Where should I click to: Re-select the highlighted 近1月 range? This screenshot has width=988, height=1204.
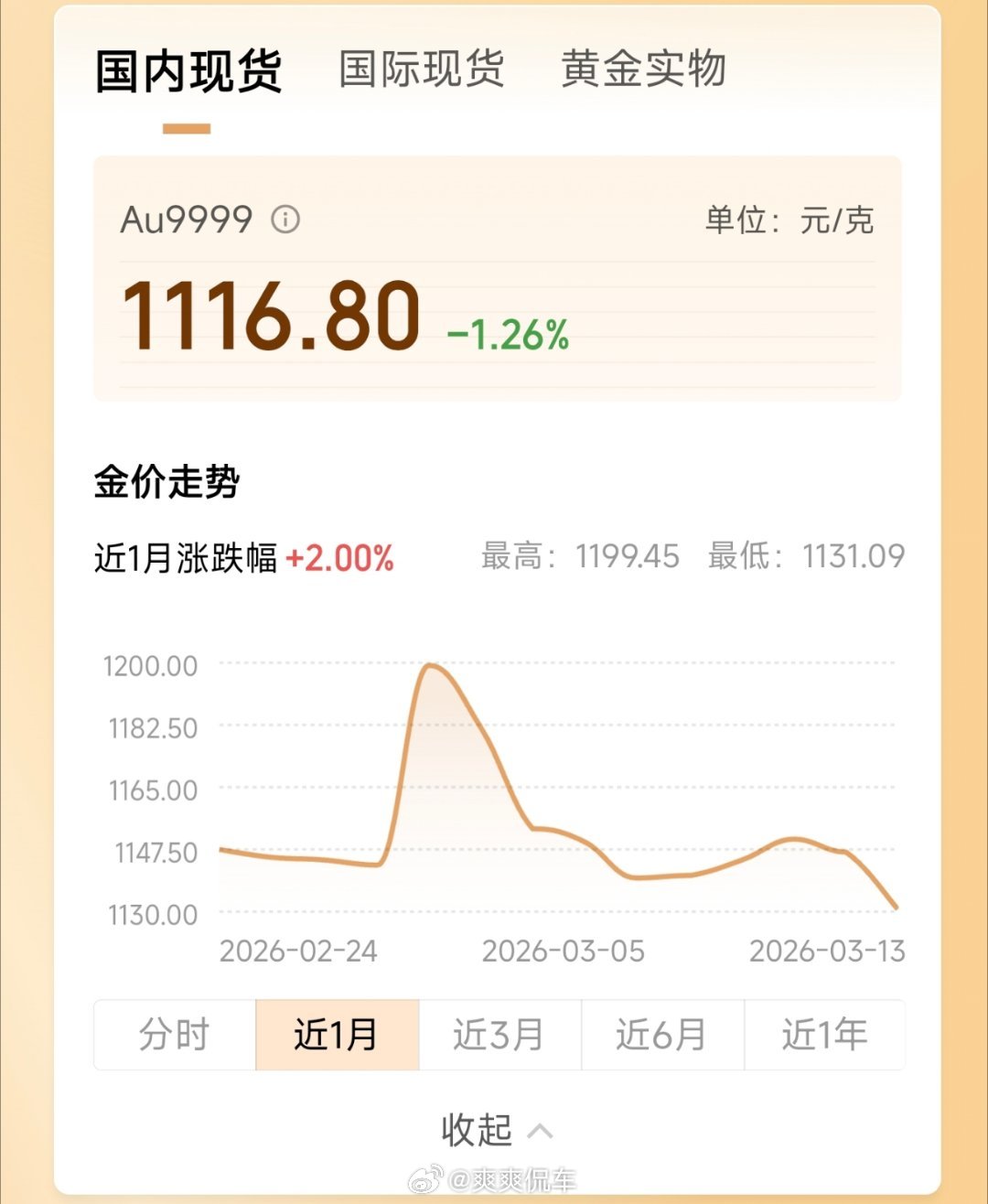coord(337,1034)
